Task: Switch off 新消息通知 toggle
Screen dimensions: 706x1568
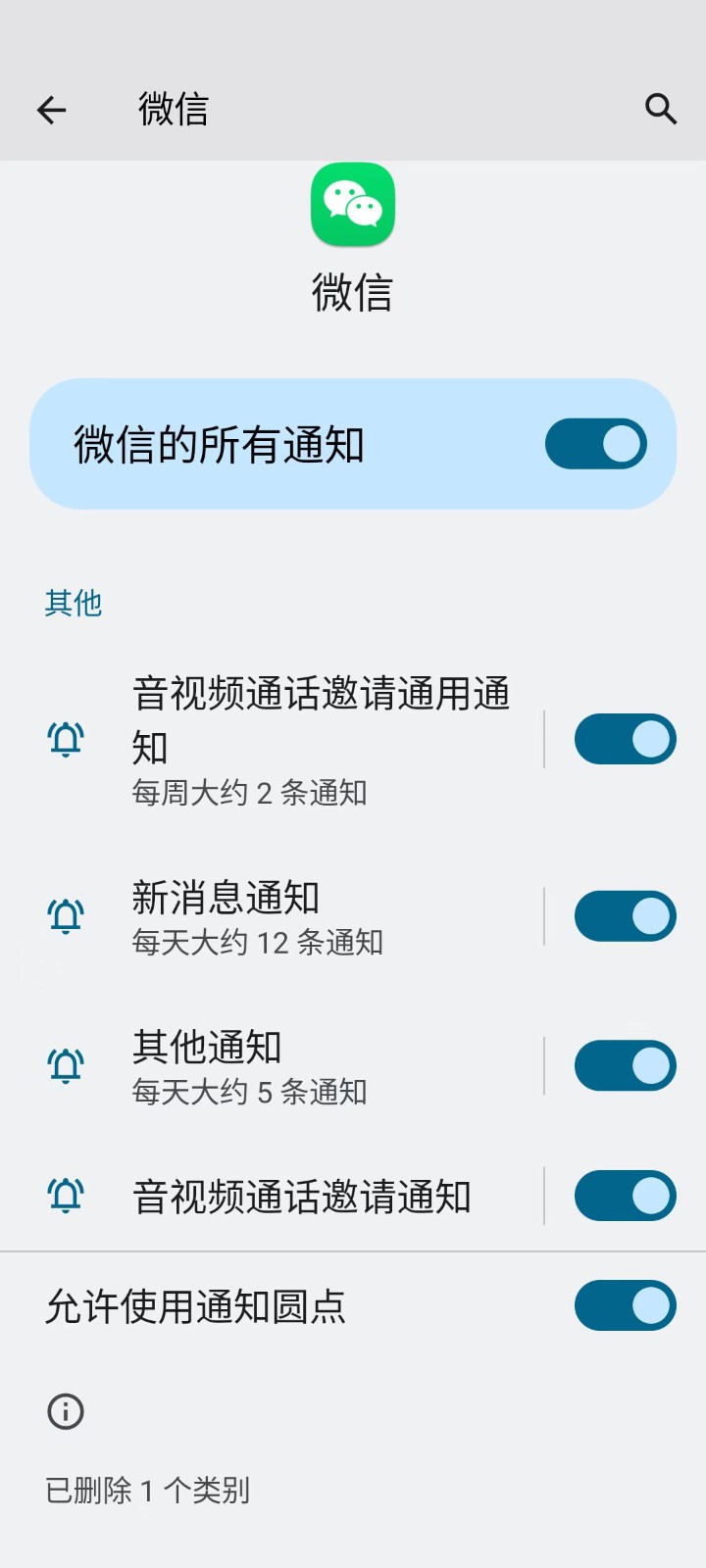Action: click(625, 916)
